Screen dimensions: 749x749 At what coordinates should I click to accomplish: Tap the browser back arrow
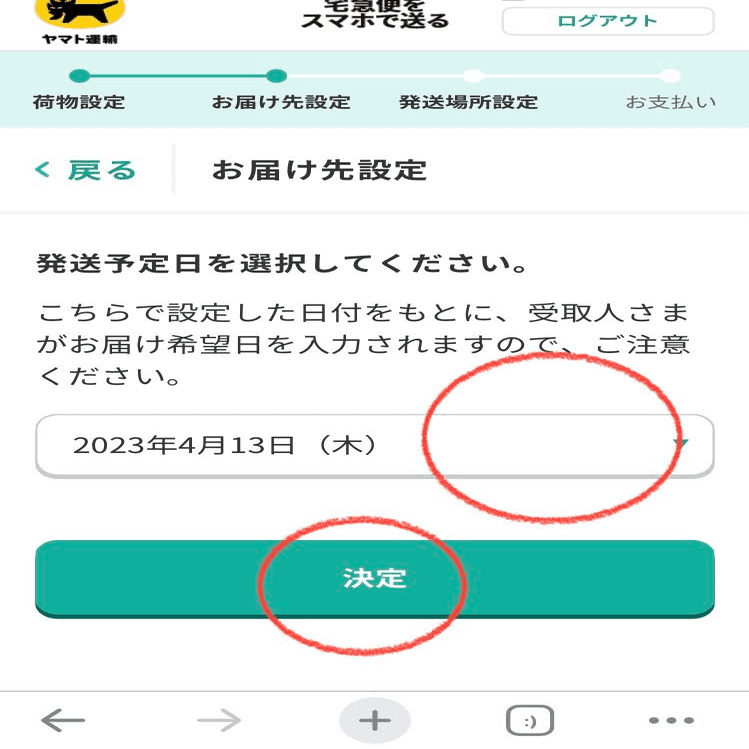click(x=63, y=720)
